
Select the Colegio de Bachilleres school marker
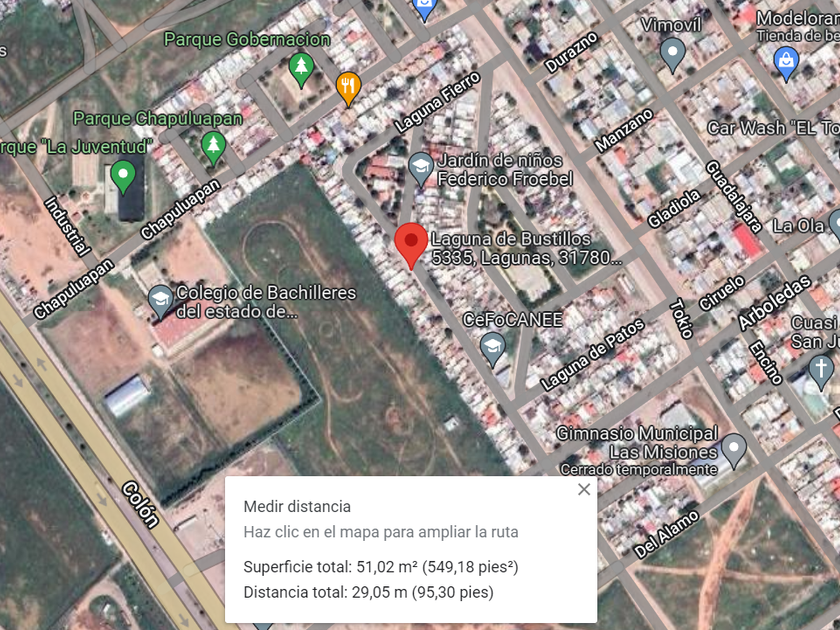160,302
